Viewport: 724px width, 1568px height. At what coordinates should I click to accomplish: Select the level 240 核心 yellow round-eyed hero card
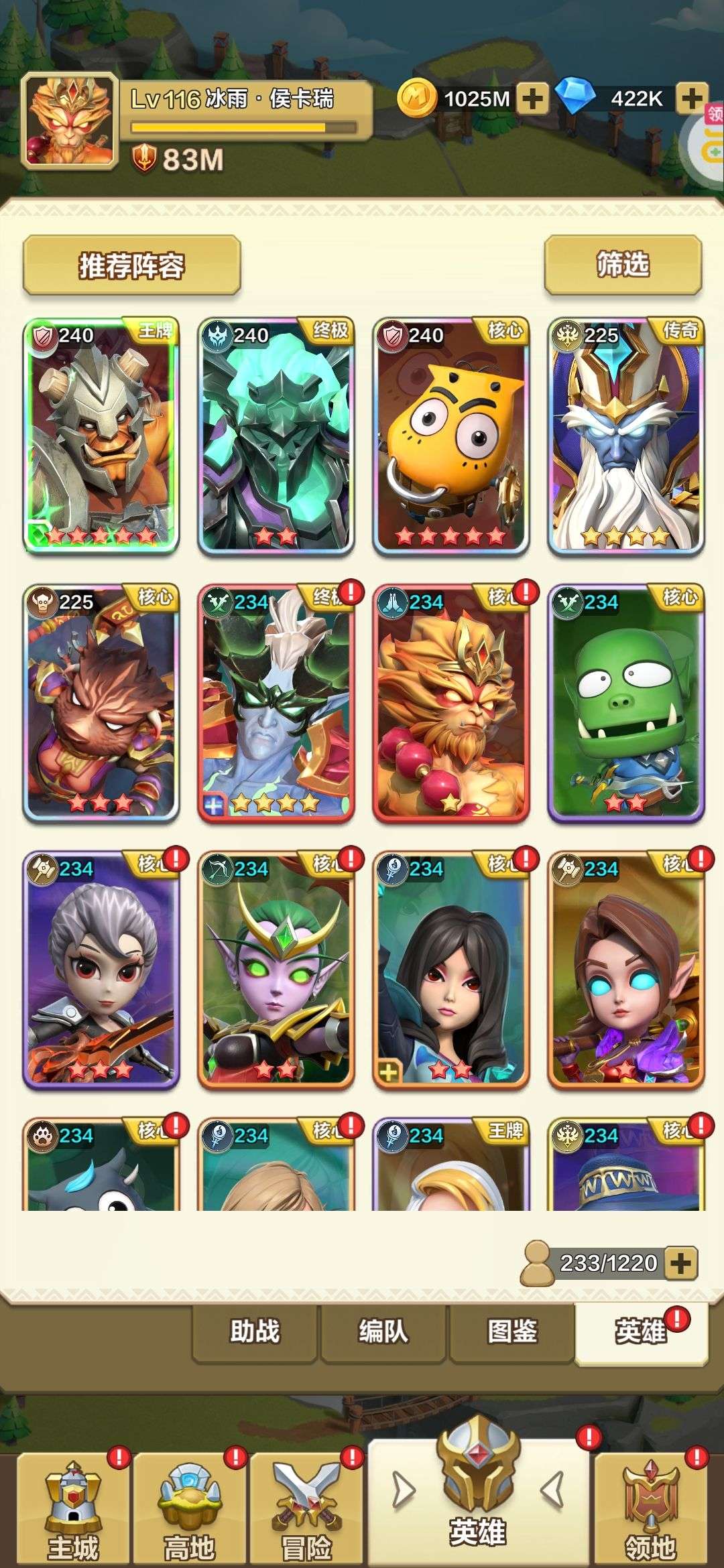point(451,436)
